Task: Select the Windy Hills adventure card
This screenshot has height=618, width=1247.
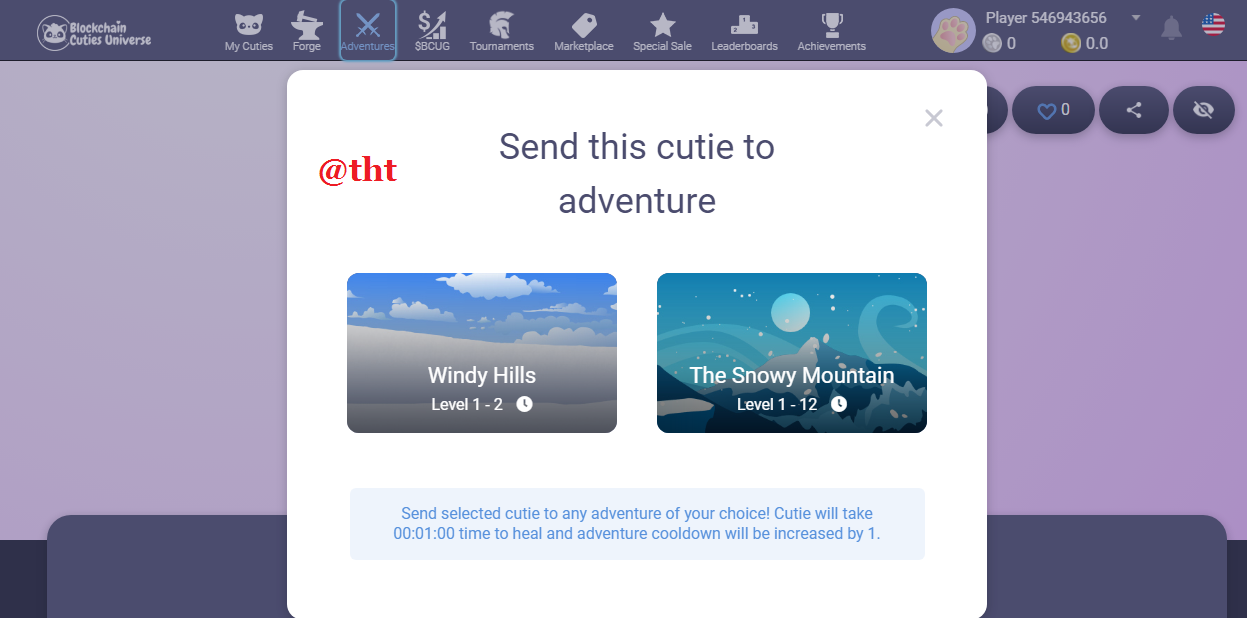Action: [481, 353]
